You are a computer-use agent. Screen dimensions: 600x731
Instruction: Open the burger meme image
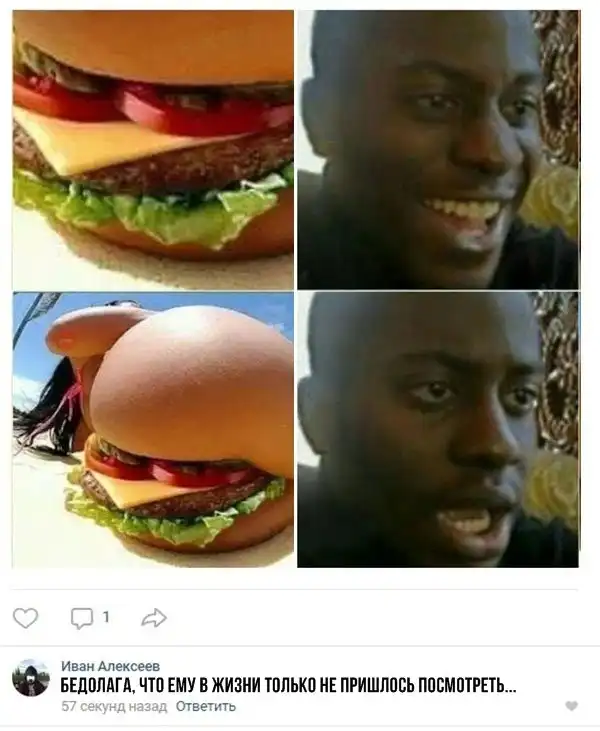[296, 289]
